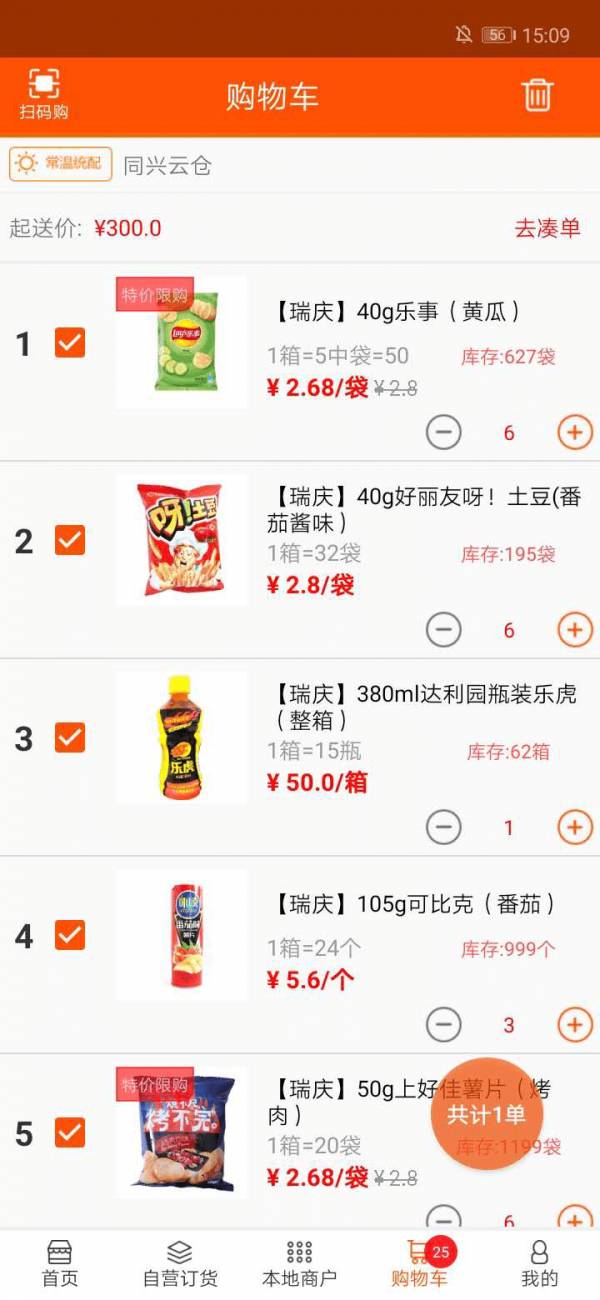Deselect the 380ml乐虎 item checkbox
600x1300 pixels.
tap(70, 738)
